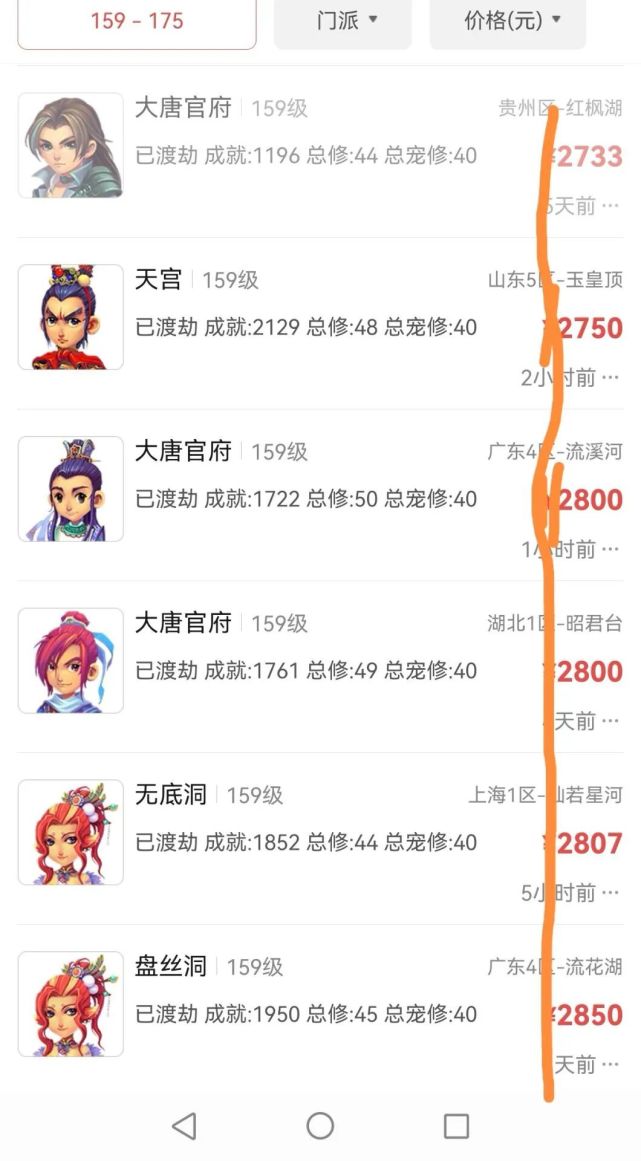Expand the 价格(元) sort dropdown
Image resolution: width=641 pixels, height=1161 pixels.
508,21
